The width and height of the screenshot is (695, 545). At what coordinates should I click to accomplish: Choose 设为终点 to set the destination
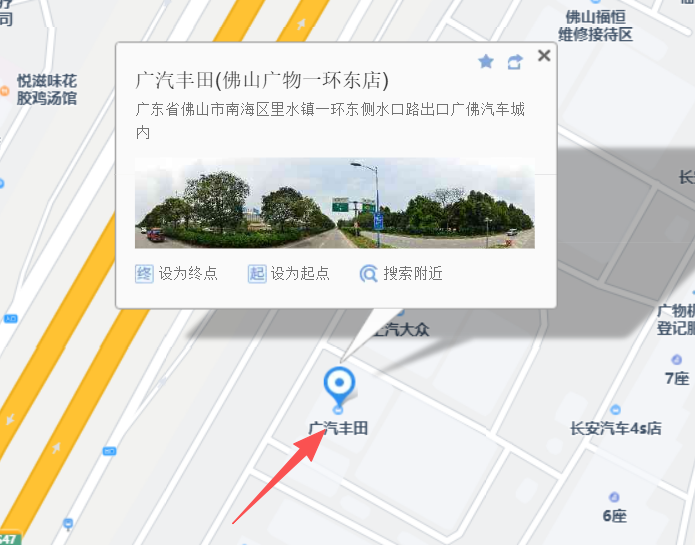pos(176,273)
